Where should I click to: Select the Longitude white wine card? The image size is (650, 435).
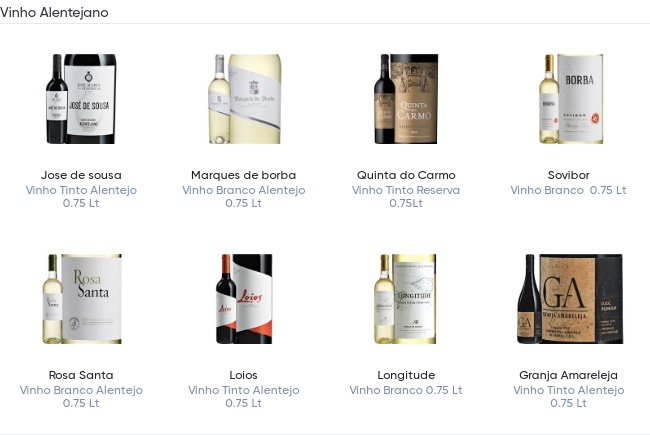[406, 300]
